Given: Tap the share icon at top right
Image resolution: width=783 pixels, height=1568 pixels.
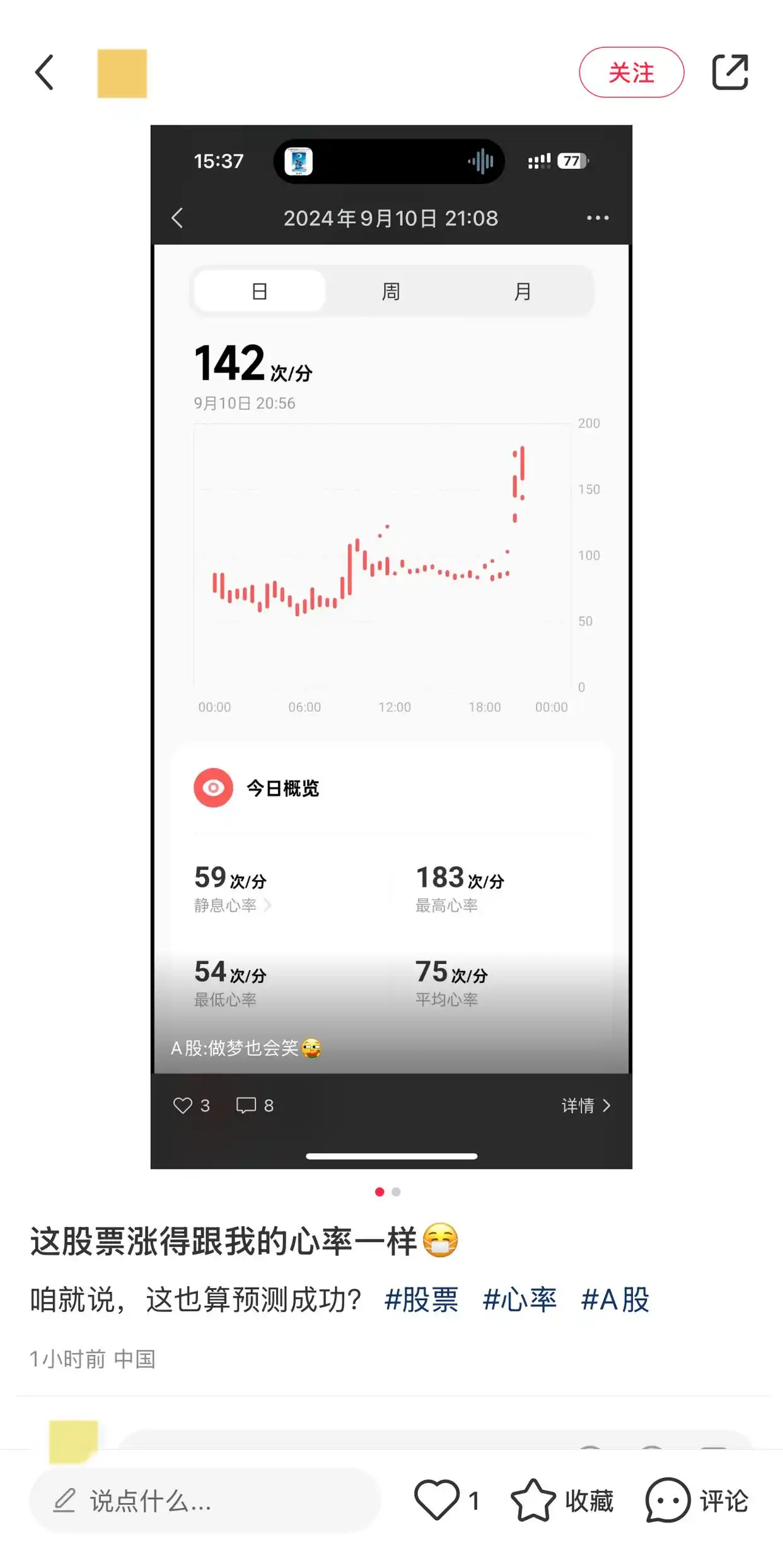Looking at the screenshot, I should tap(731, 72).
